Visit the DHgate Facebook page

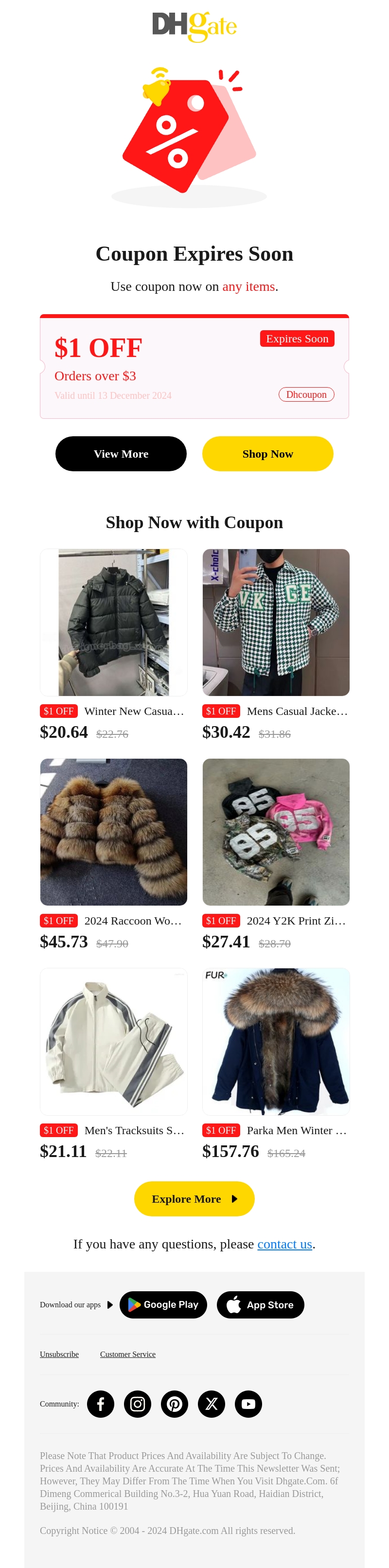pyautogui.click(x=101, y=1404)
